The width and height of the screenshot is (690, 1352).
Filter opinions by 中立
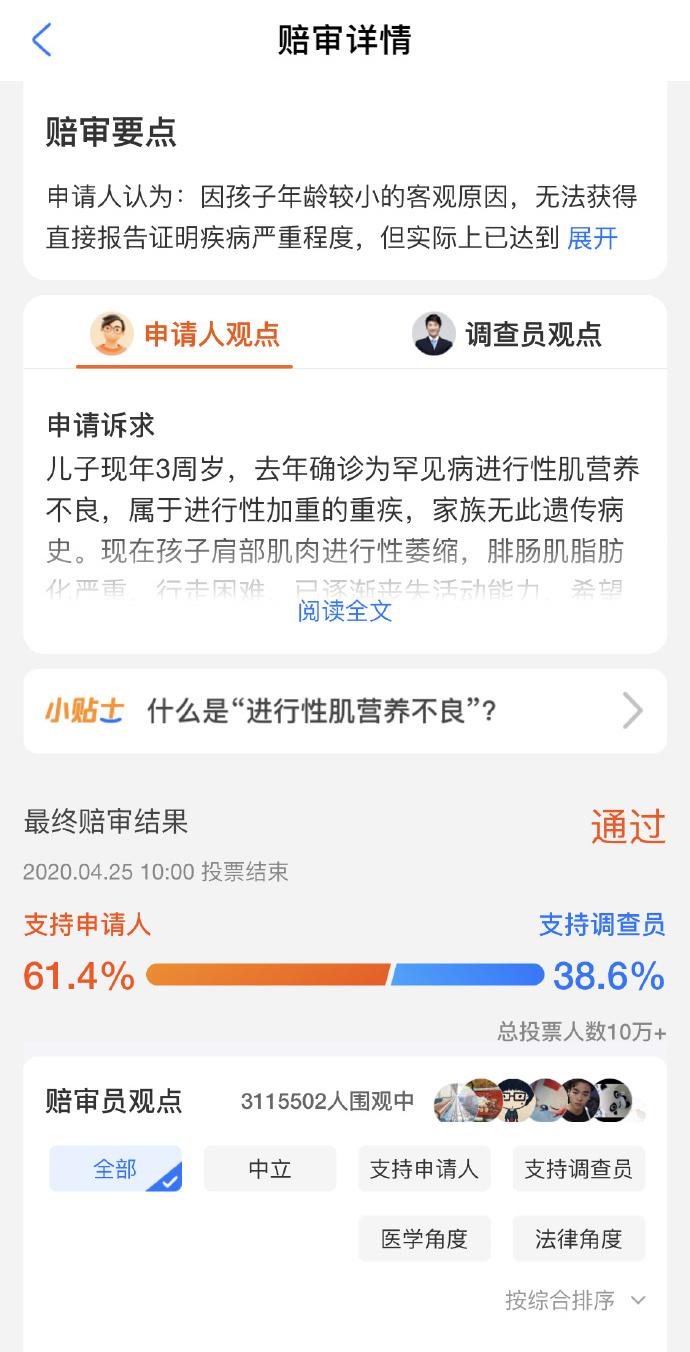[x=270, y=1169]
